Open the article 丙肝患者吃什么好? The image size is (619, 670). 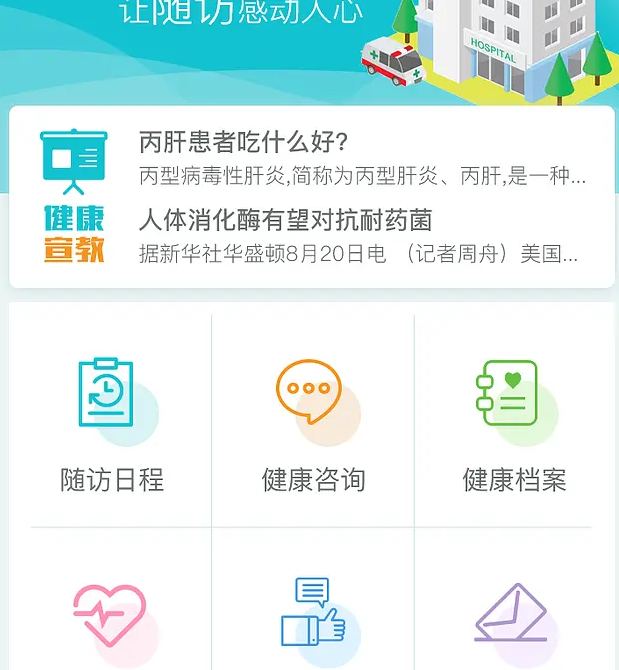click(x=360, y=158)
